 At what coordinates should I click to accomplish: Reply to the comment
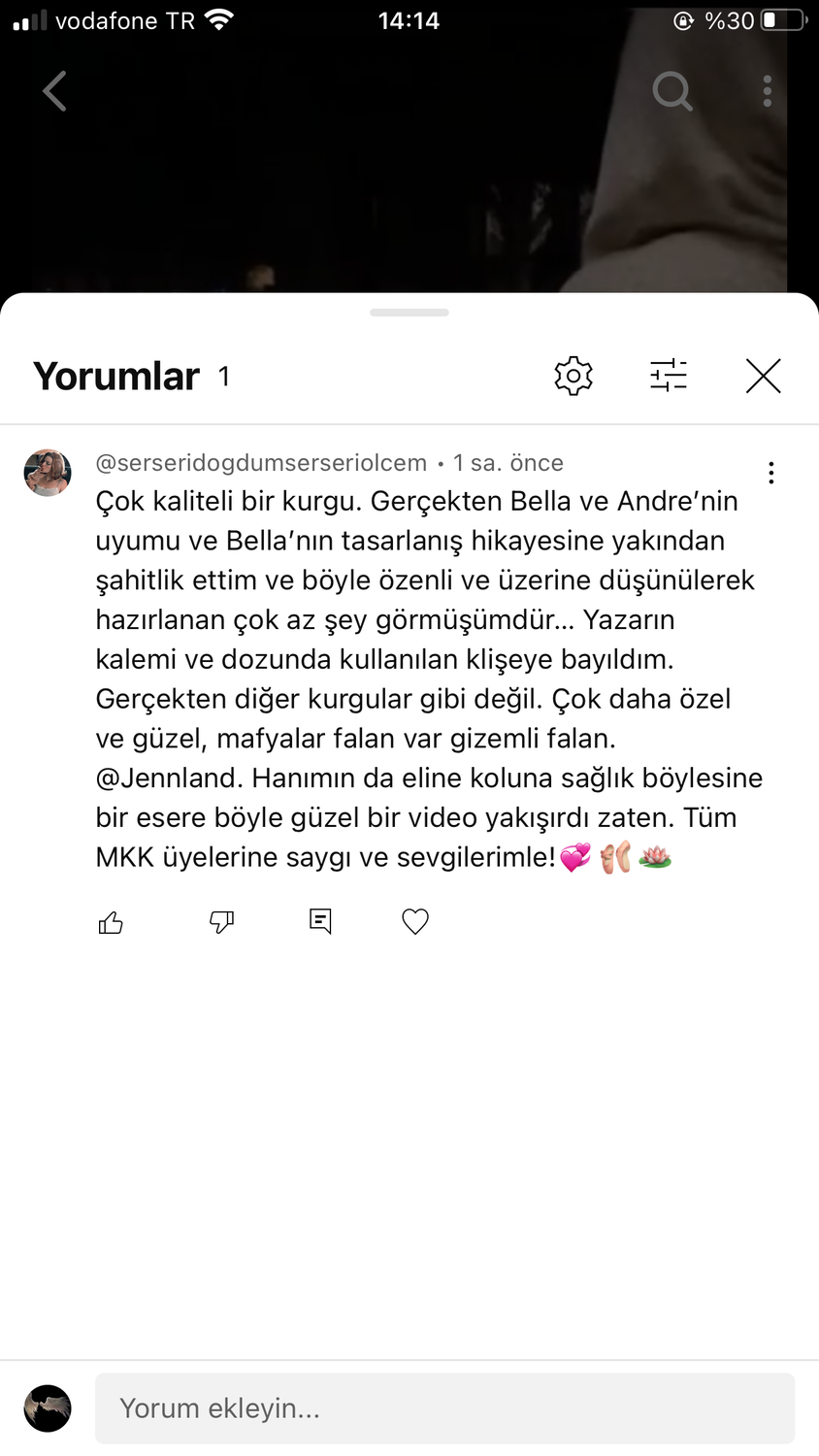coord(320,921)
